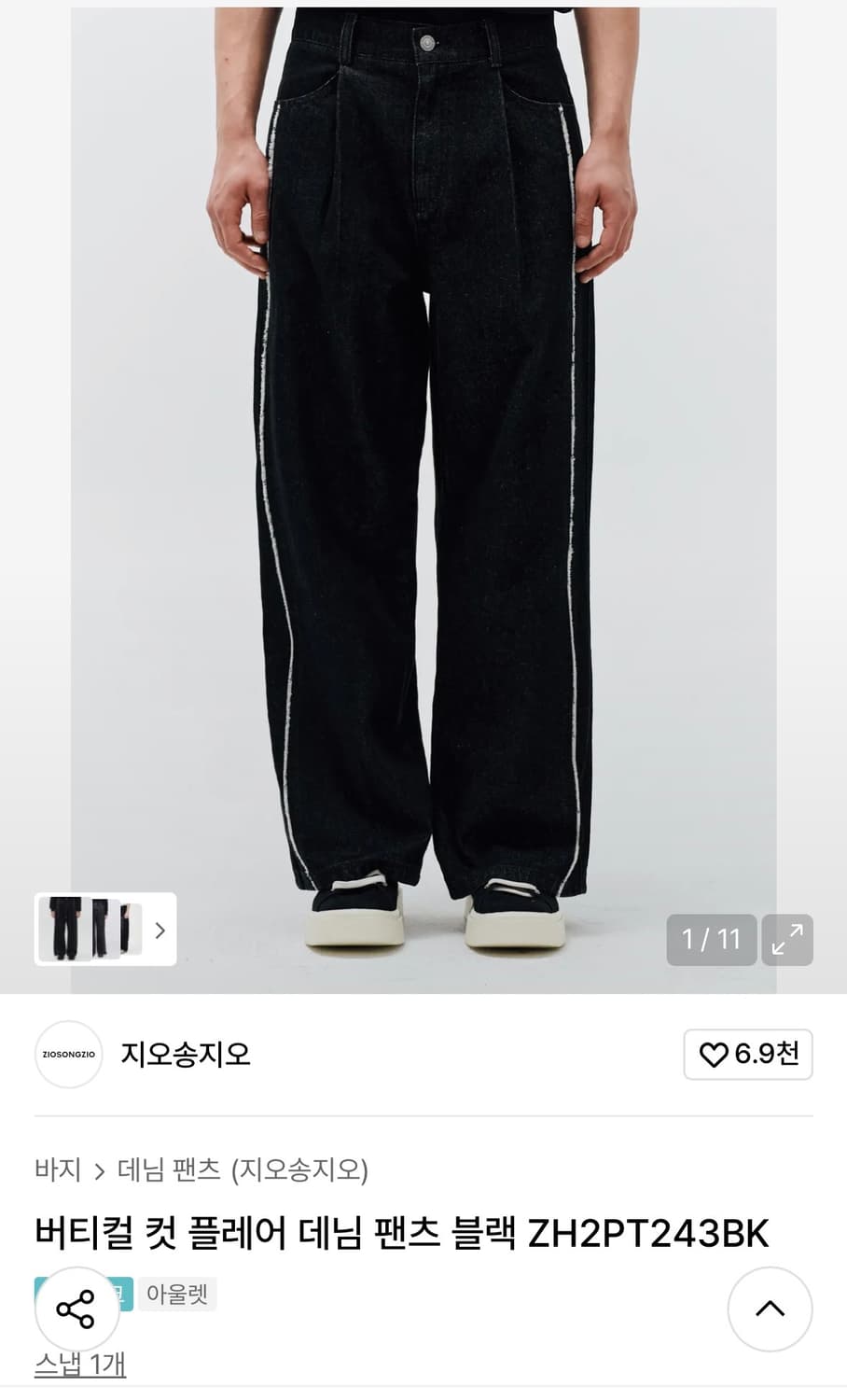Expand the product photo to fullscreen
Viewport: 847px width, 1400px height.
(x=787, y=940)
